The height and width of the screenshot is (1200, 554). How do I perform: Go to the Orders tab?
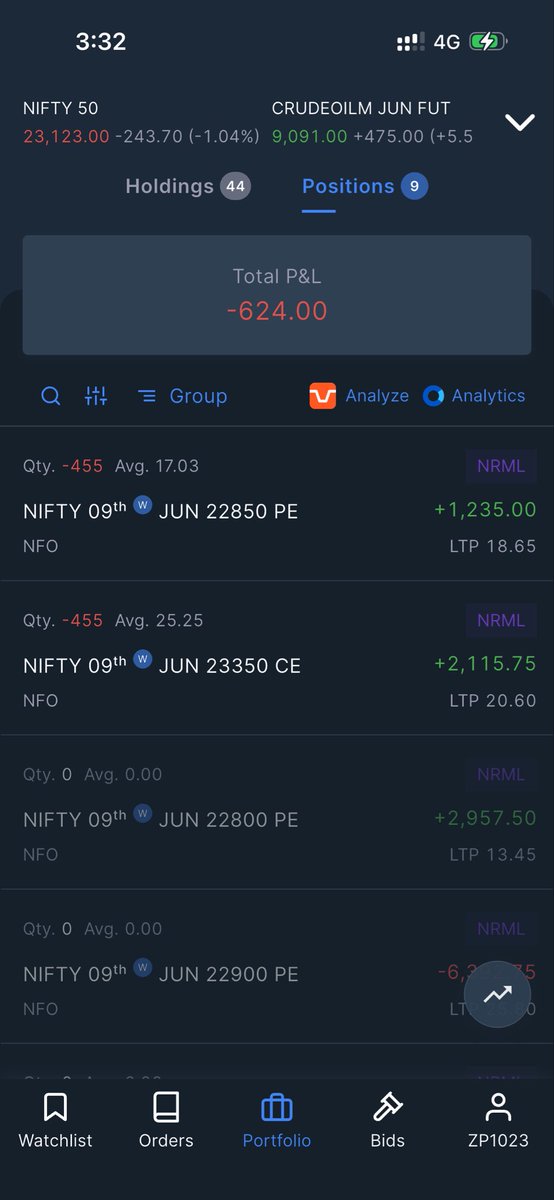166,1120
